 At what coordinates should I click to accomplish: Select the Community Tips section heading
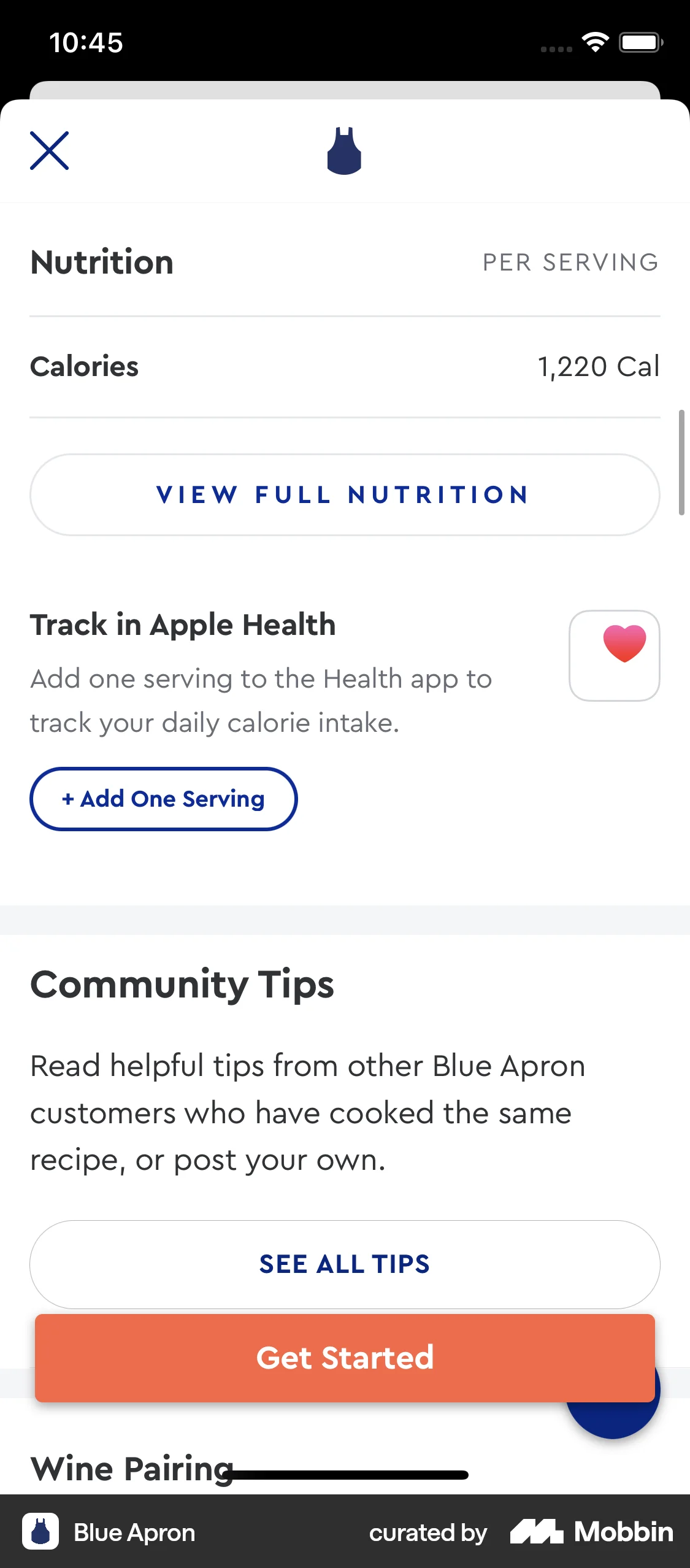coord(182,983)
